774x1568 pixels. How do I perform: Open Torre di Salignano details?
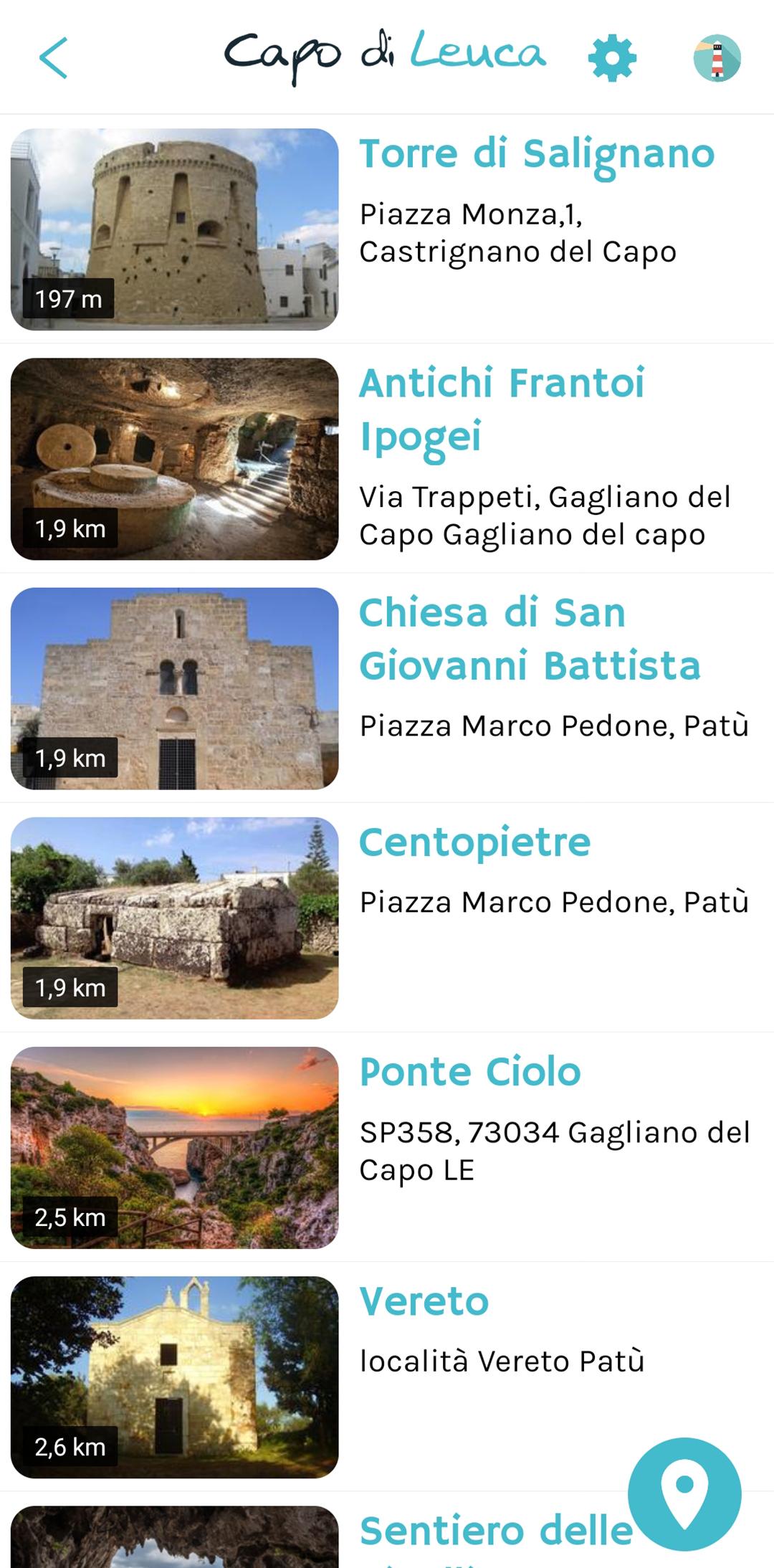point(536,154)
